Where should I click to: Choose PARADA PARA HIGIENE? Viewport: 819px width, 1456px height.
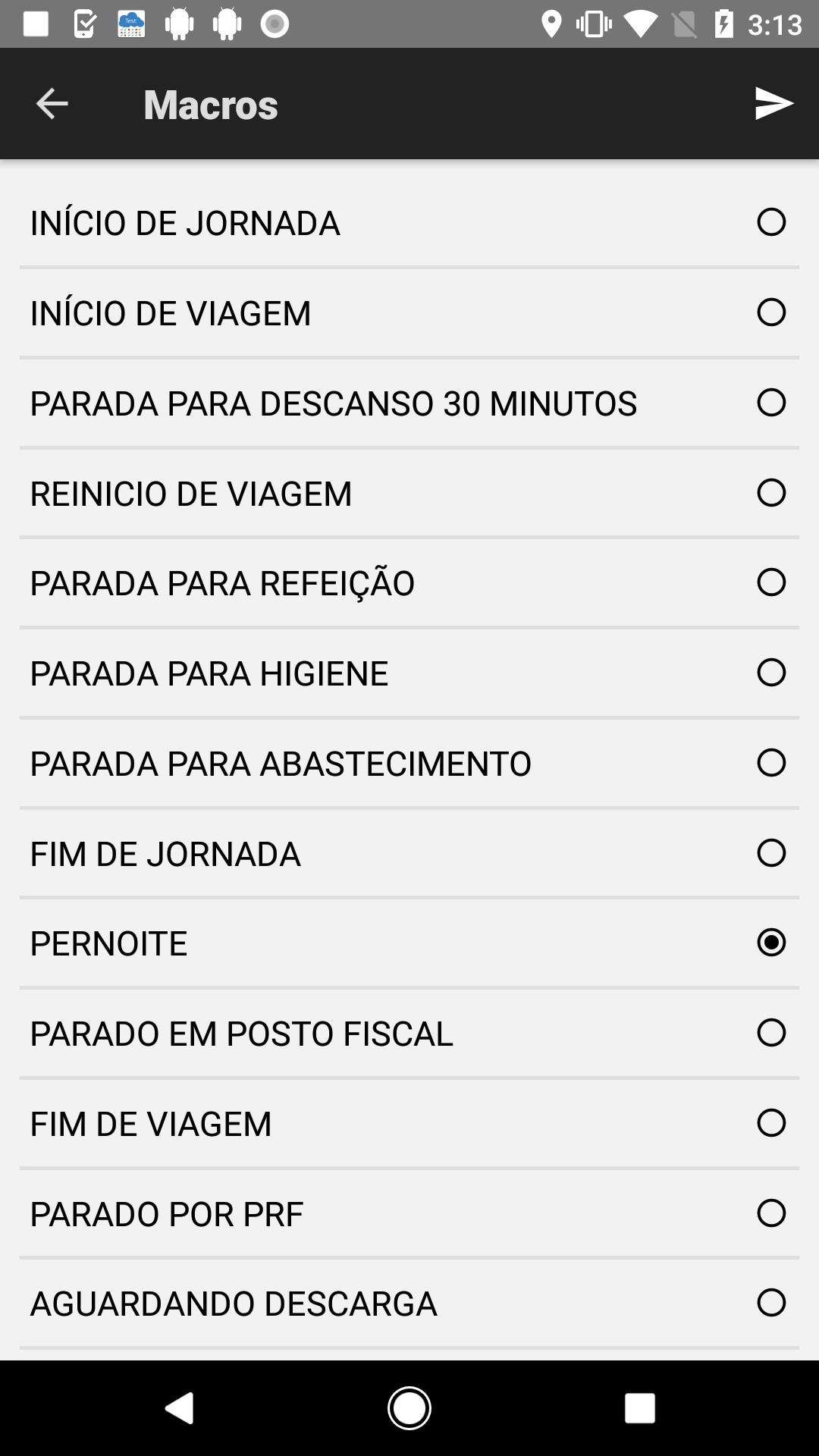[x=409, y=673]
